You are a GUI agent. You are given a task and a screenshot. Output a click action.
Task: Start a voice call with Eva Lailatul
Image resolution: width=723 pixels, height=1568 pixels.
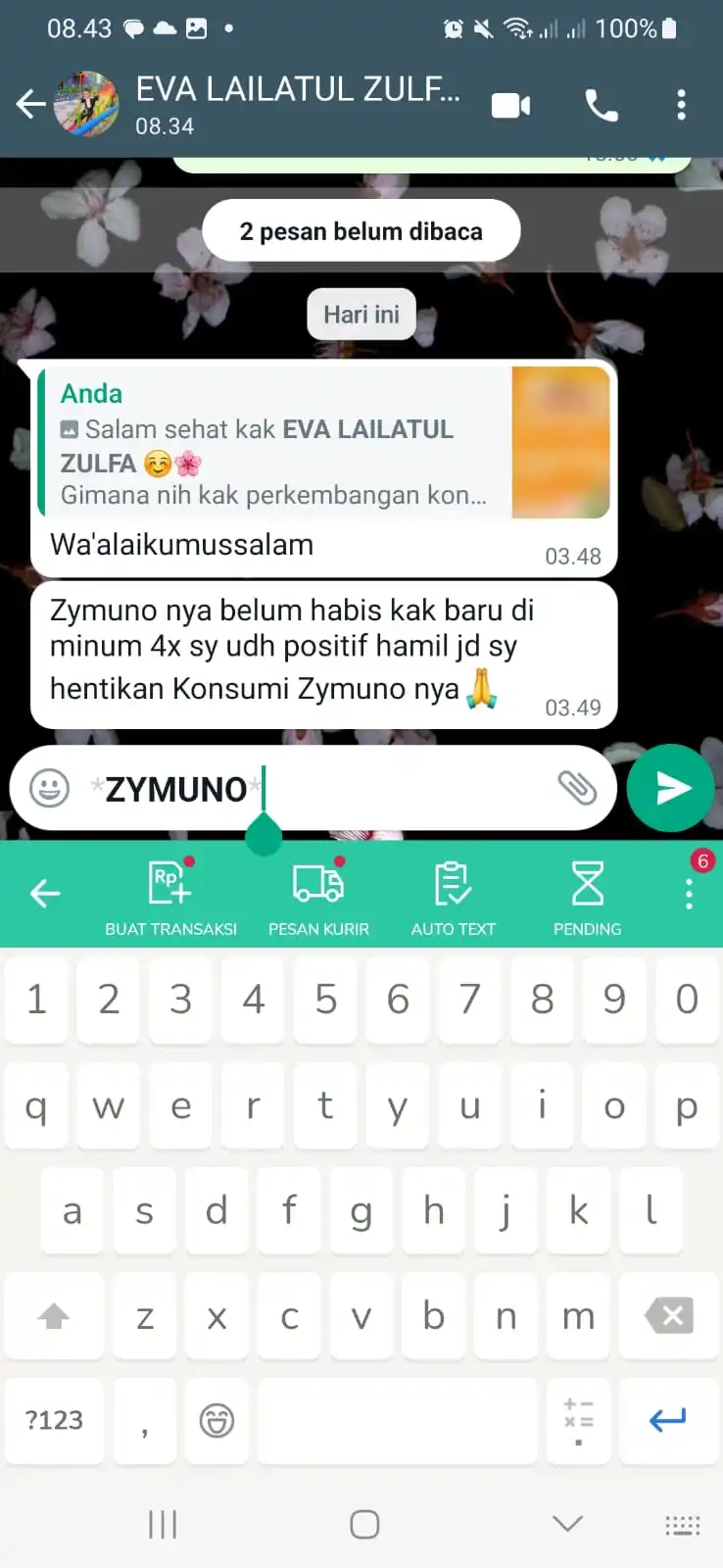601,105
